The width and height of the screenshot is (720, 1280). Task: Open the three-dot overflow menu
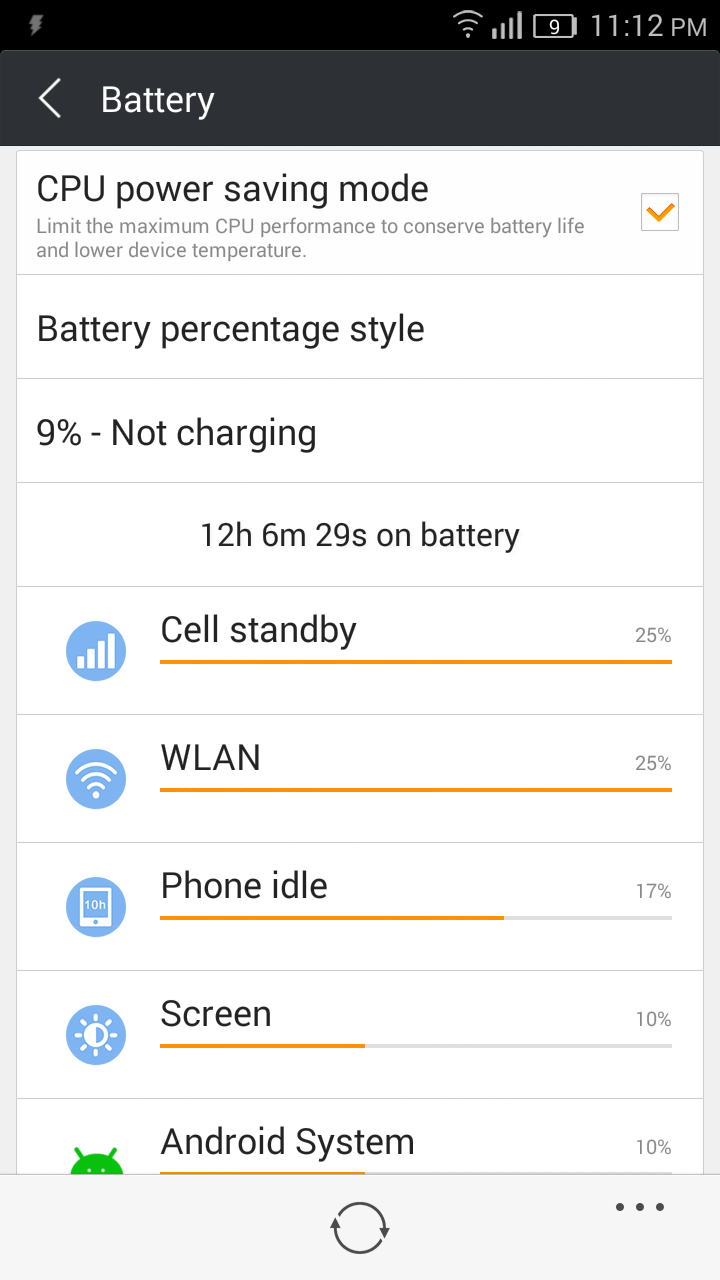coord(640,1207)
